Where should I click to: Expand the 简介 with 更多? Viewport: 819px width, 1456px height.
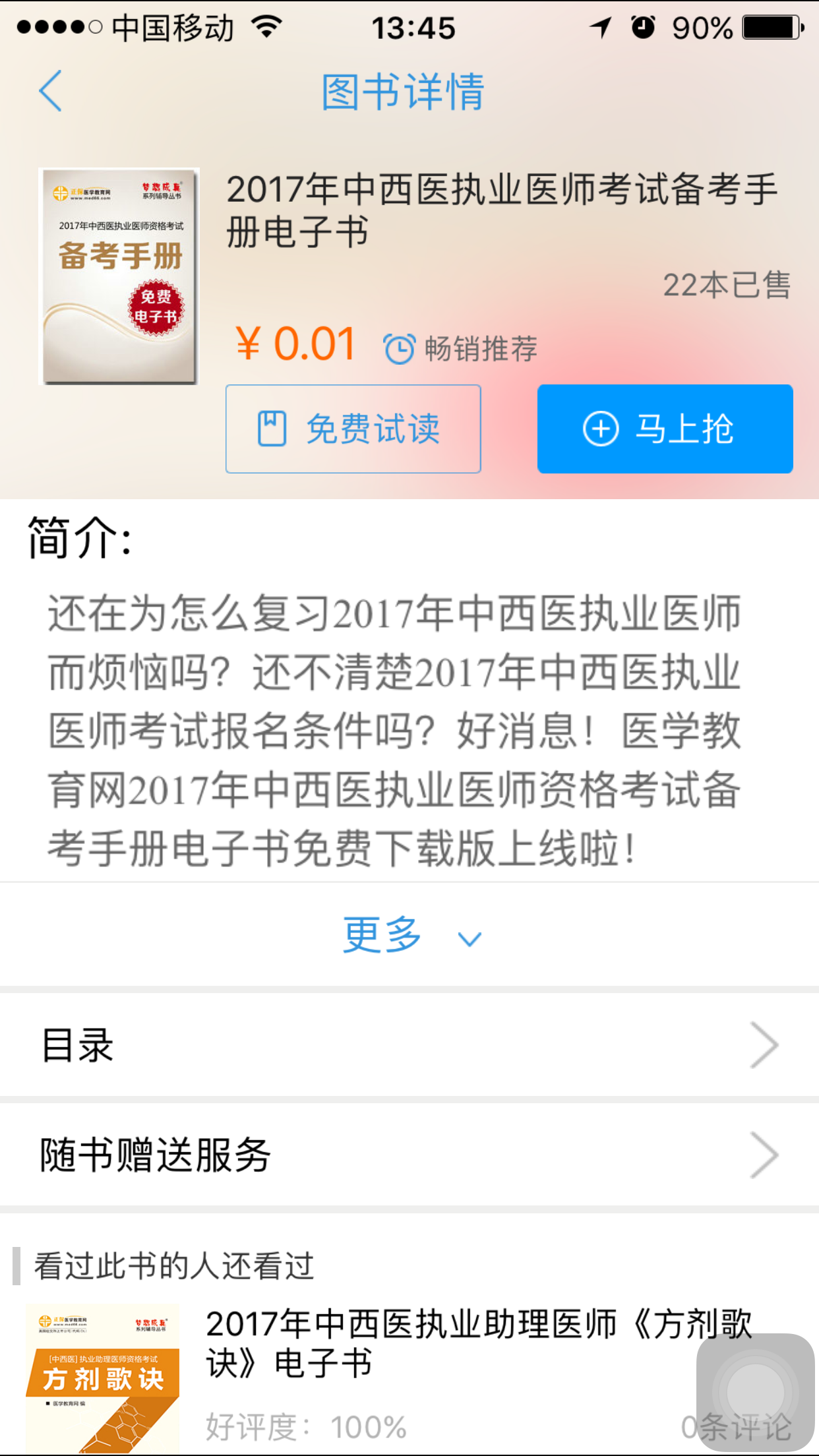coord(409,935)
